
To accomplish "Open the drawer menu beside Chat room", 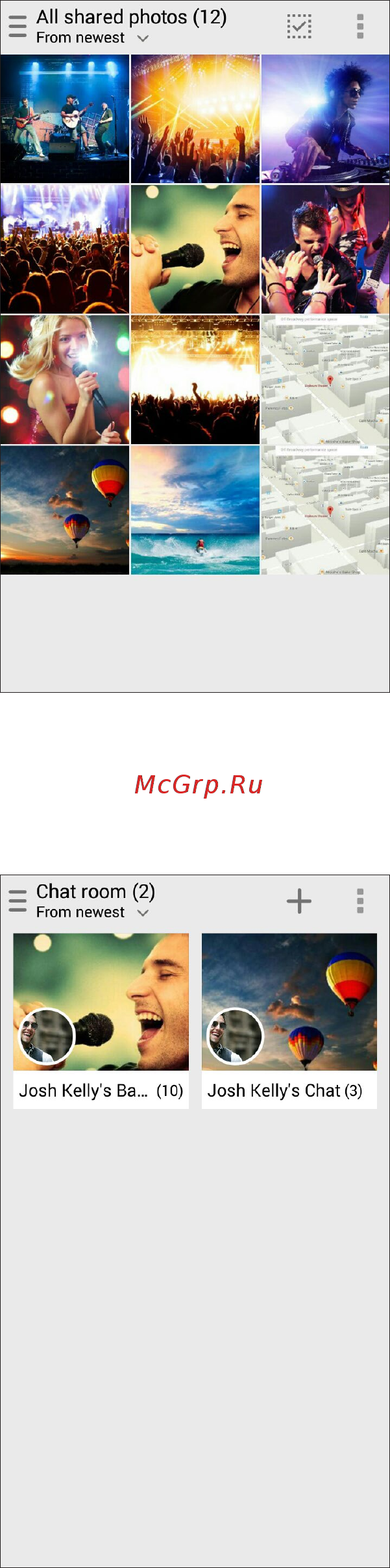I will point(18,901).
